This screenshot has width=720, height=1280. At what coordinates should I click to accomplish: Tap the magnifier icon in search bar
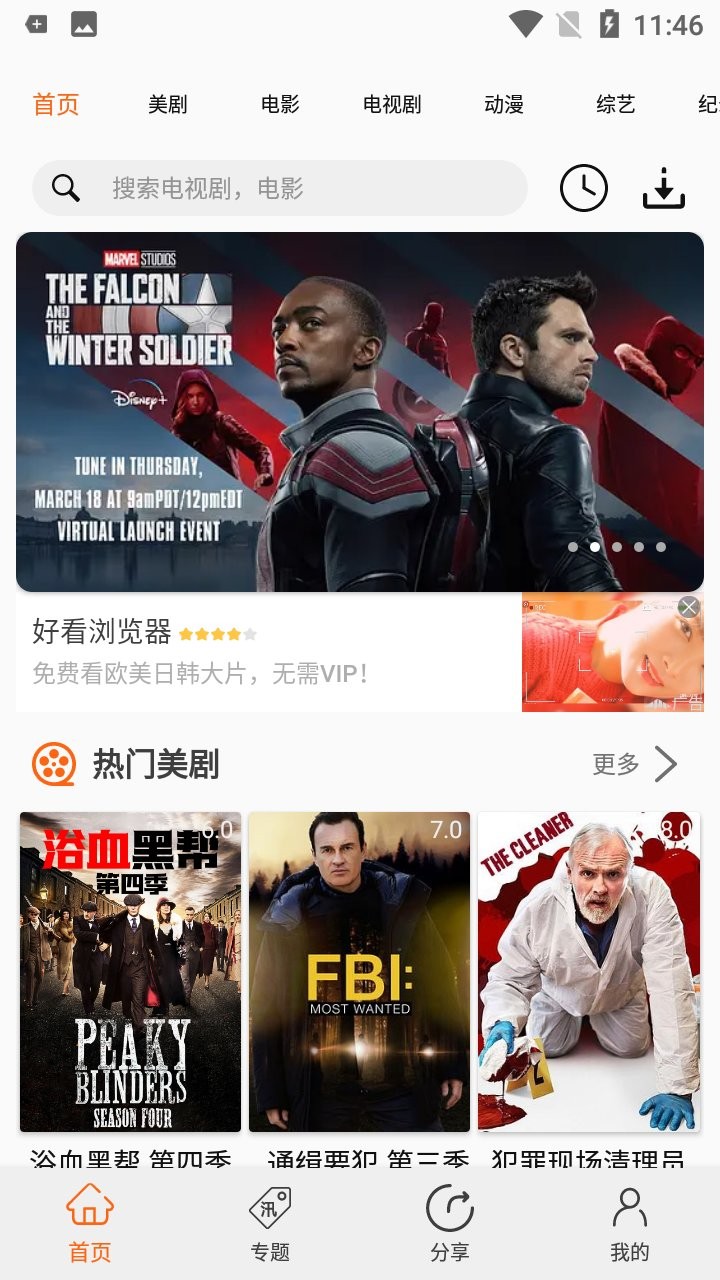[x=65, y=188]
